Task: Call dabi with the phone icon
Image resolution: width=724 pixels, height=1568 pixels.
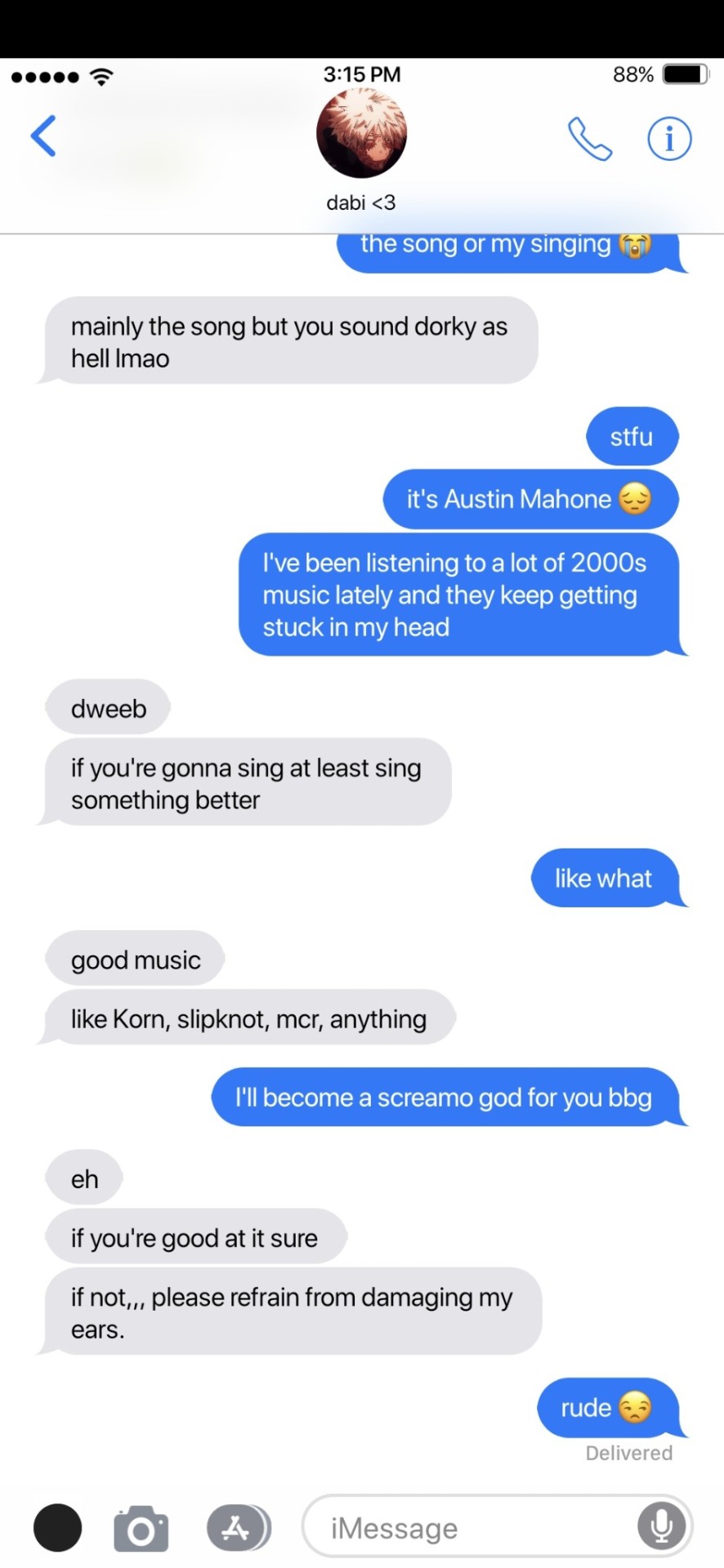Action: click(x=590, y=139)
